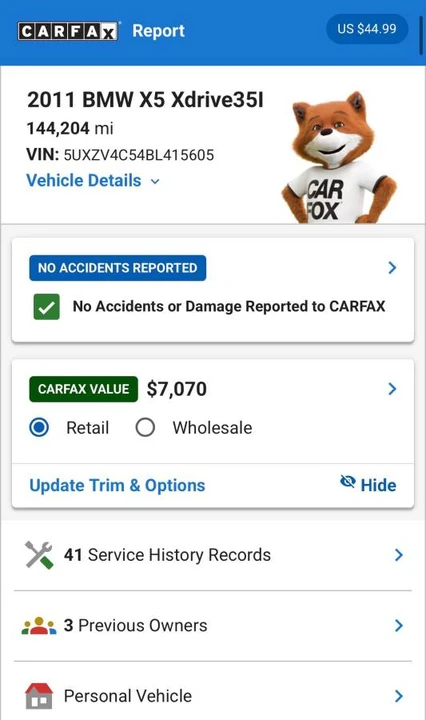Open the Personal Vehicle row
Image resolution: width=426 pixels, height=720 pixels.
pos(213,696)
